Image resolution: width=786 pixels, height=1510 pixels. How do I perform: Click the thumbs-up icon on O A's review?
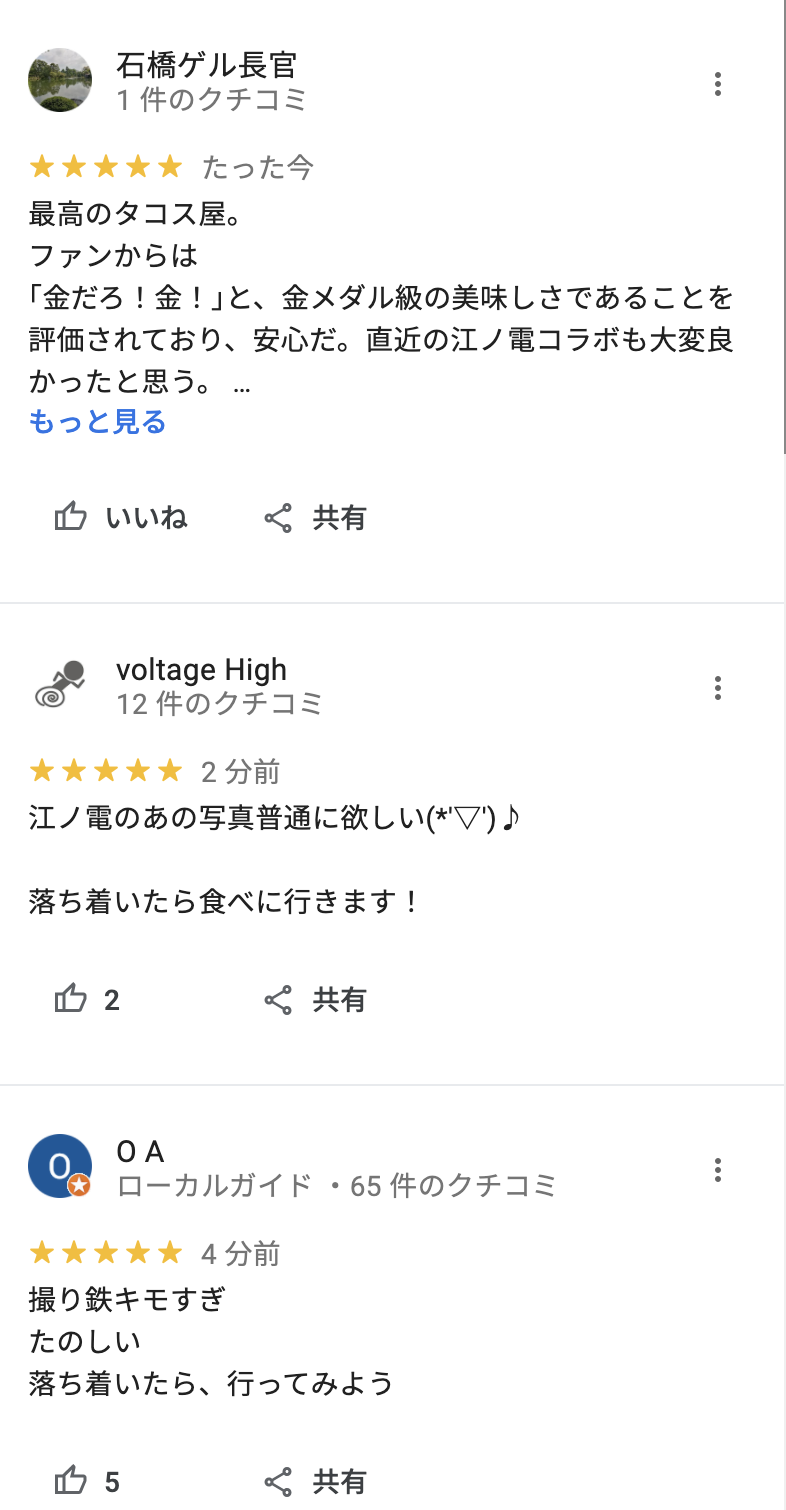[70, 1481]
